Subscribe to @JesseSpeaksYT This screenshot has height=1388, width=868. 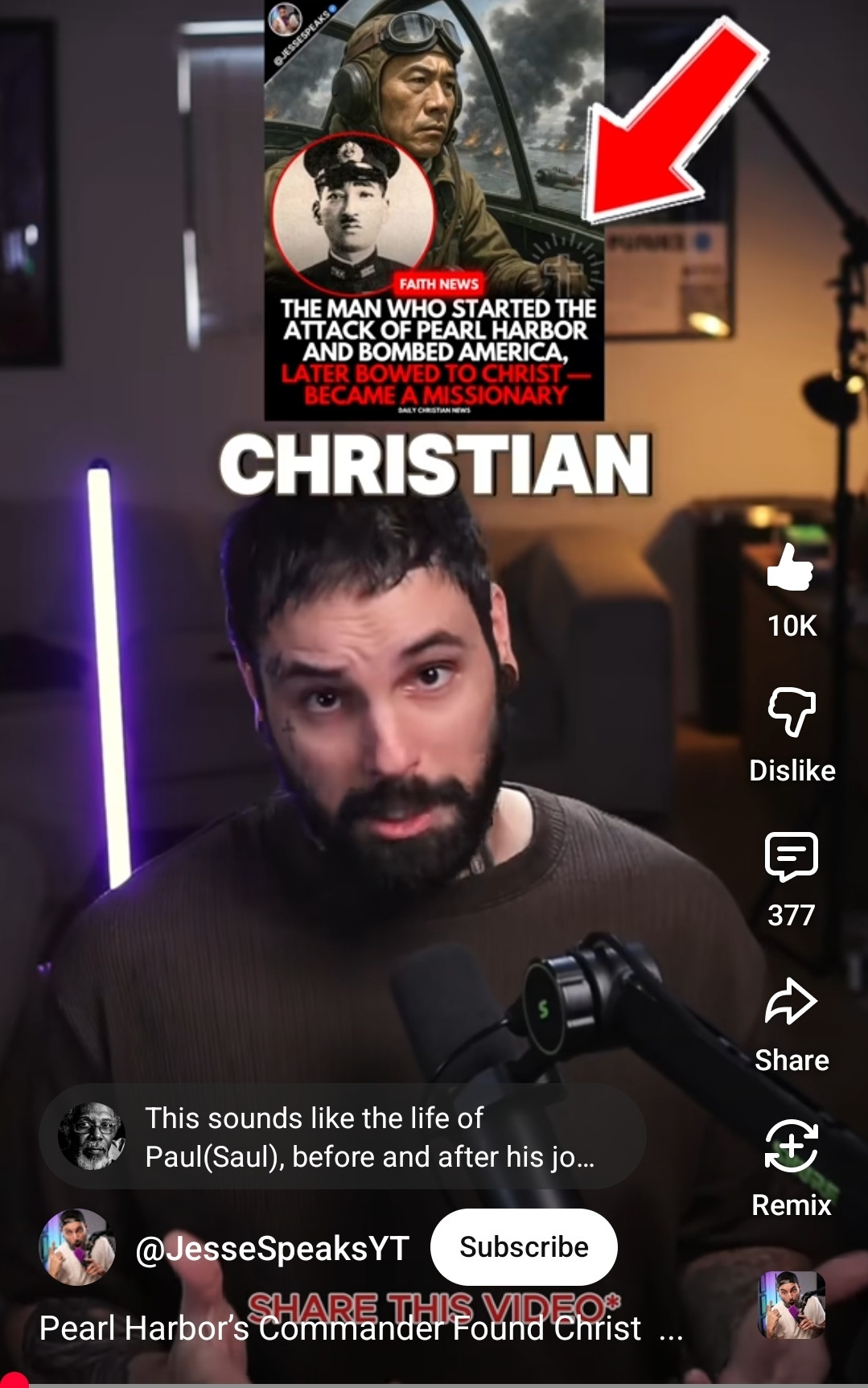click(x=524, y=1246)
